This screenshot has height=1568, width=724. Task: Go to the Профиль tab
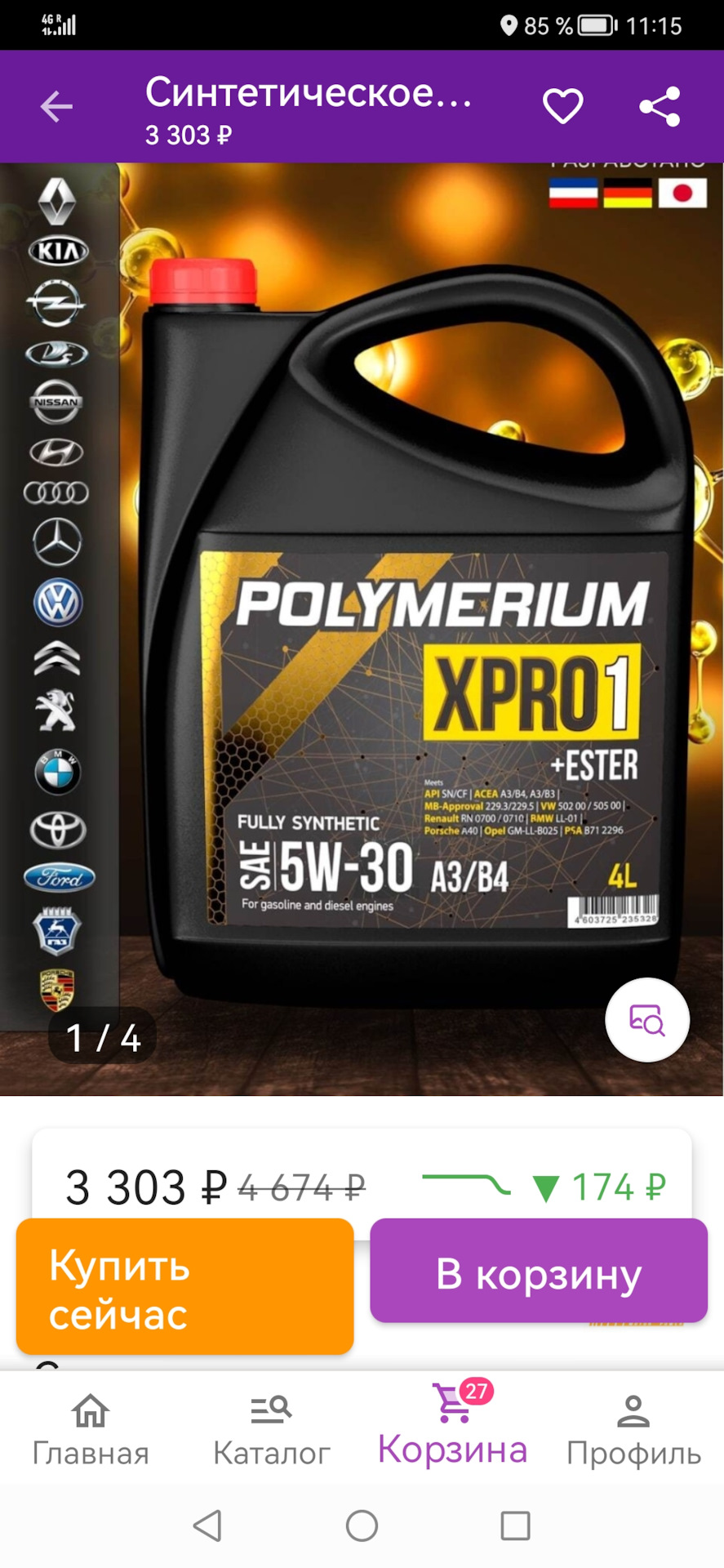click(633, 1431)
